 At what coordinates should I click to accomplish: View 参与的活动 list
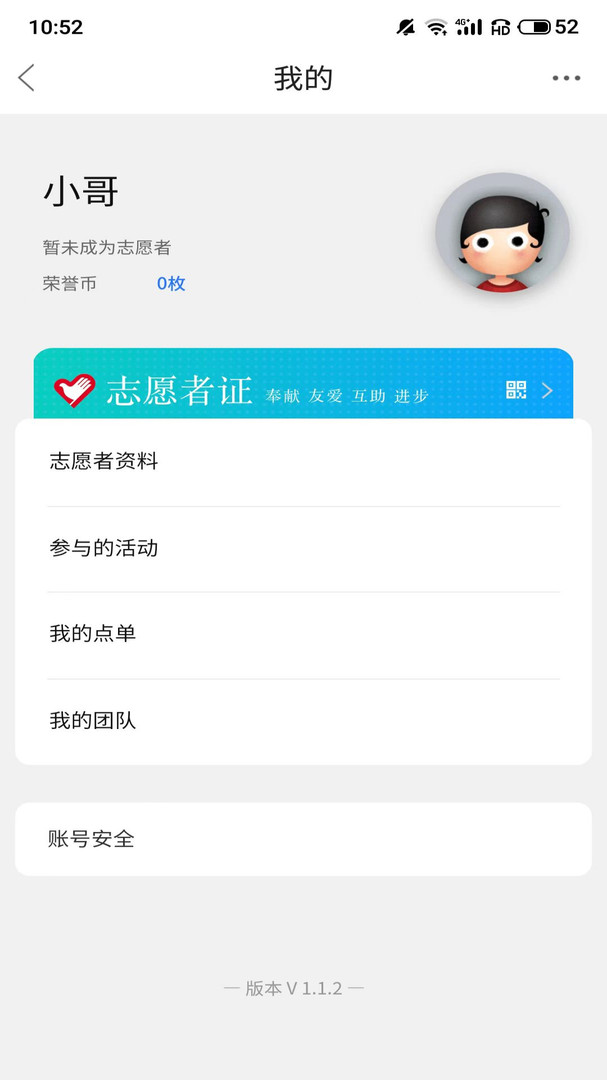(x=303, y=549)
